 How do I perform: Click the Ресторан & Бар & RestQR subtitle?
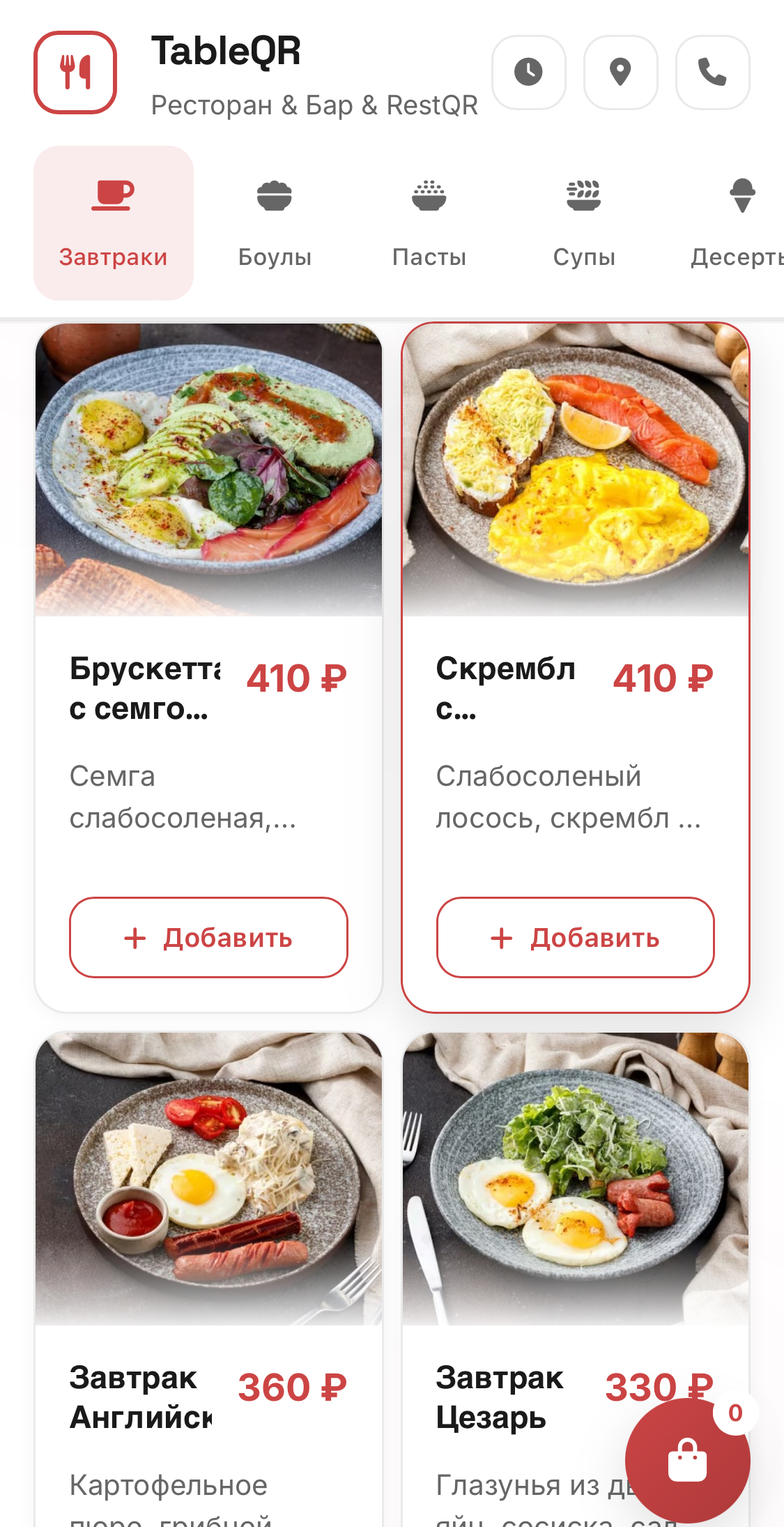[x=314, y=104]
